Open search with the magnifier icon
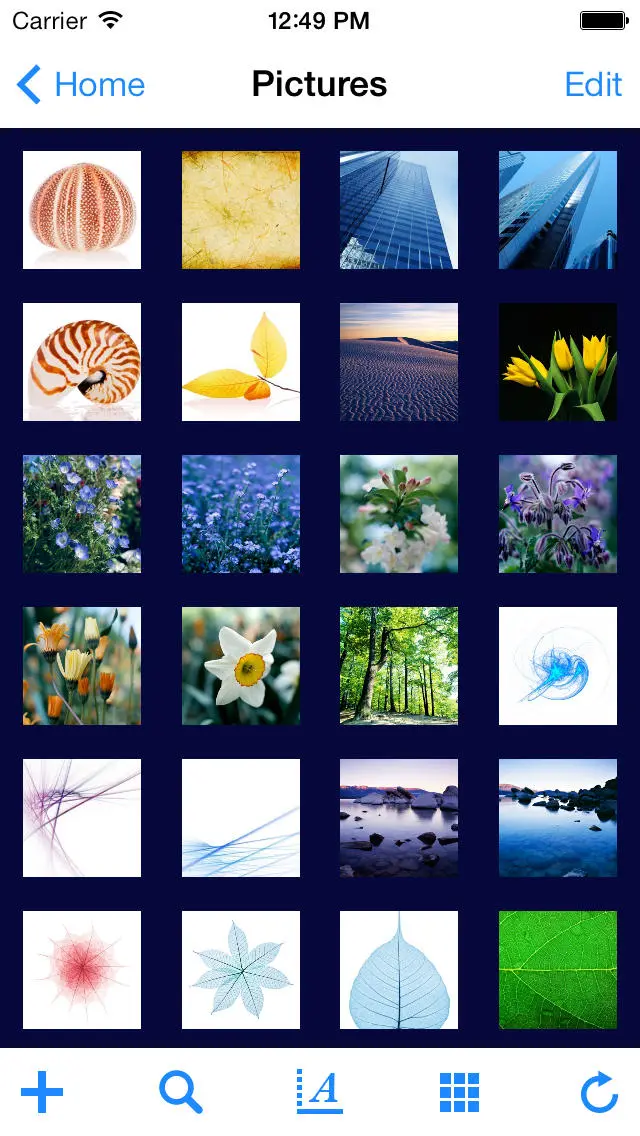Viewport: 640px width, 1136px height. 181,1092
